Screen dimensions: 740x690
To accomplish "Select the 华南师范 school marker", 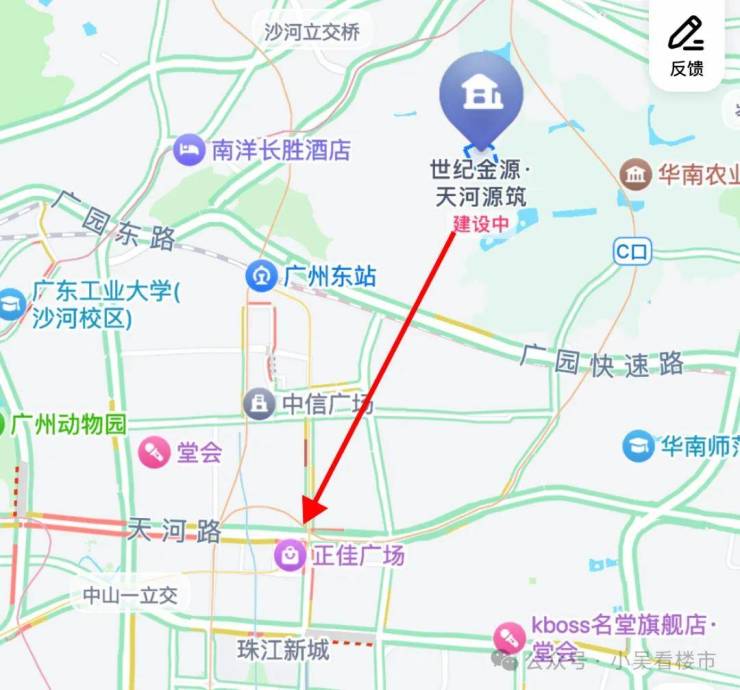I will pyautogui.click(x=637, y=446).
